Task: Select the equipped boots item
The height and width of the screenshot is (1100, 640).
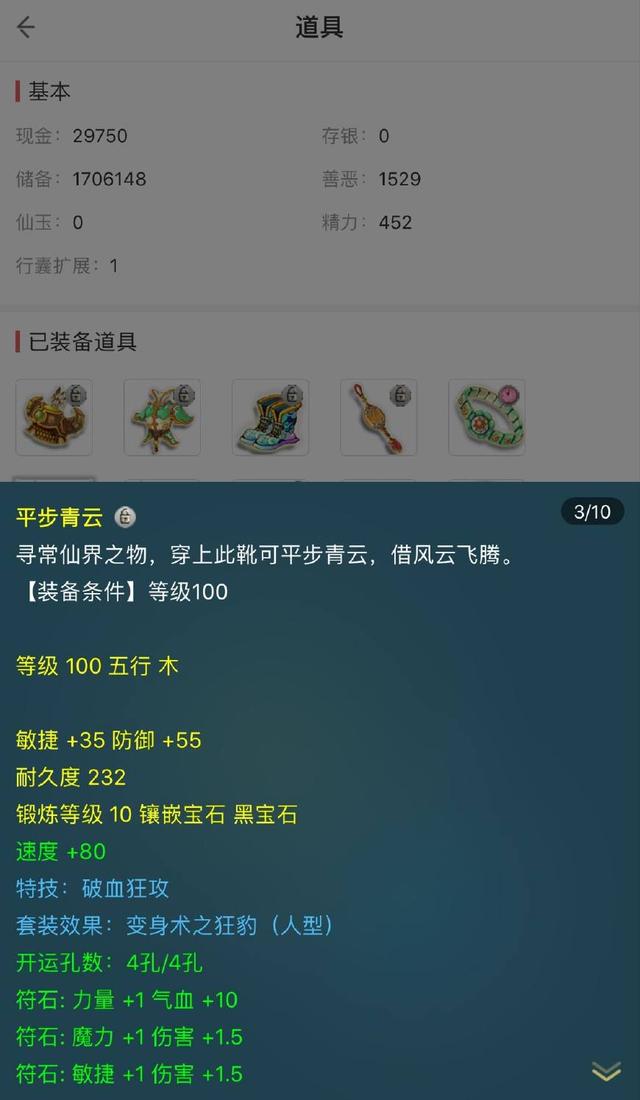Action: pyautogui.click(x=270, y=417)
